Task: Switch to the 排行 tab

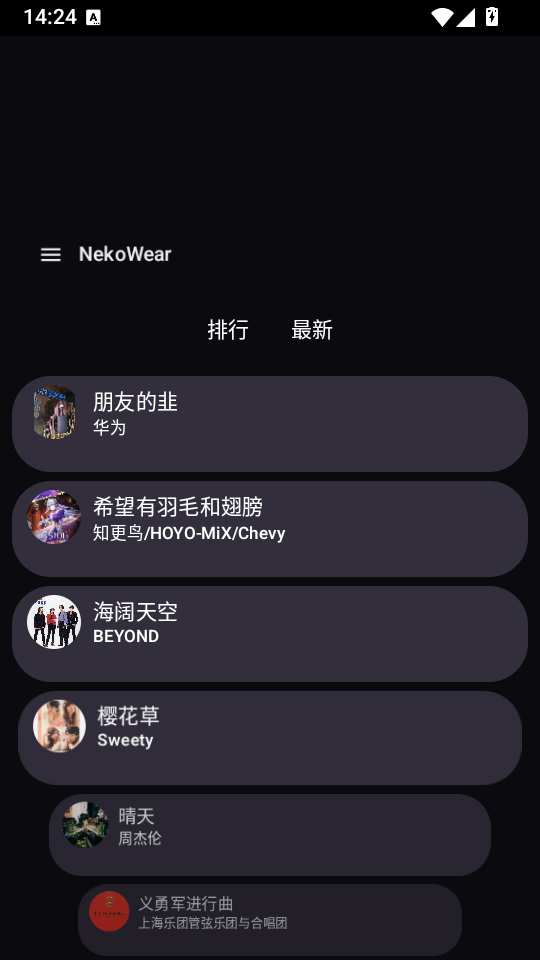Action: (228, 330)
